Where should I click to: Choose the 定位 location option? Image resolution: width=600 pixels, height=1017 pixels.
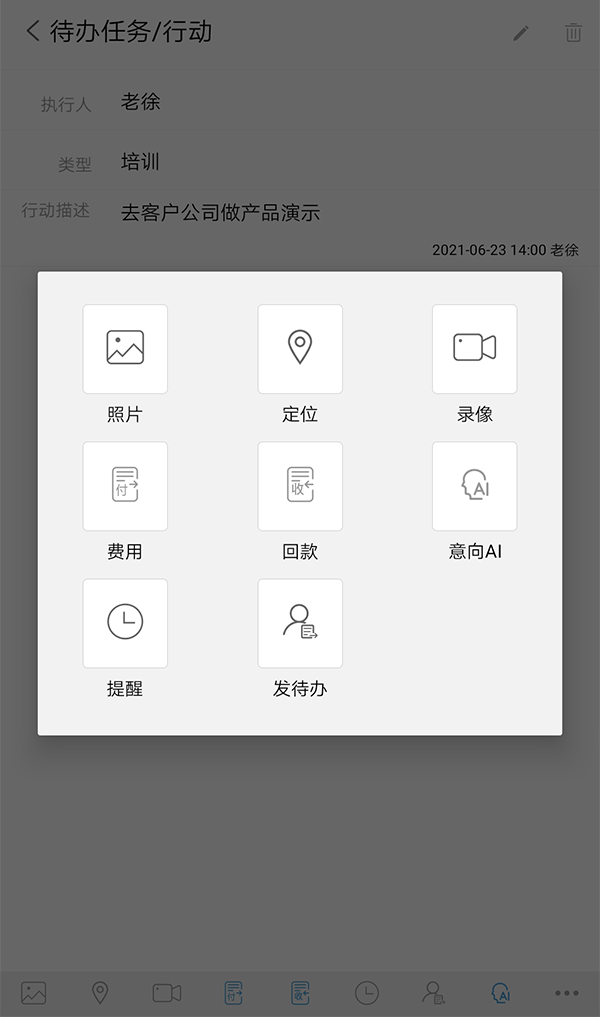(x=300, y=349)
